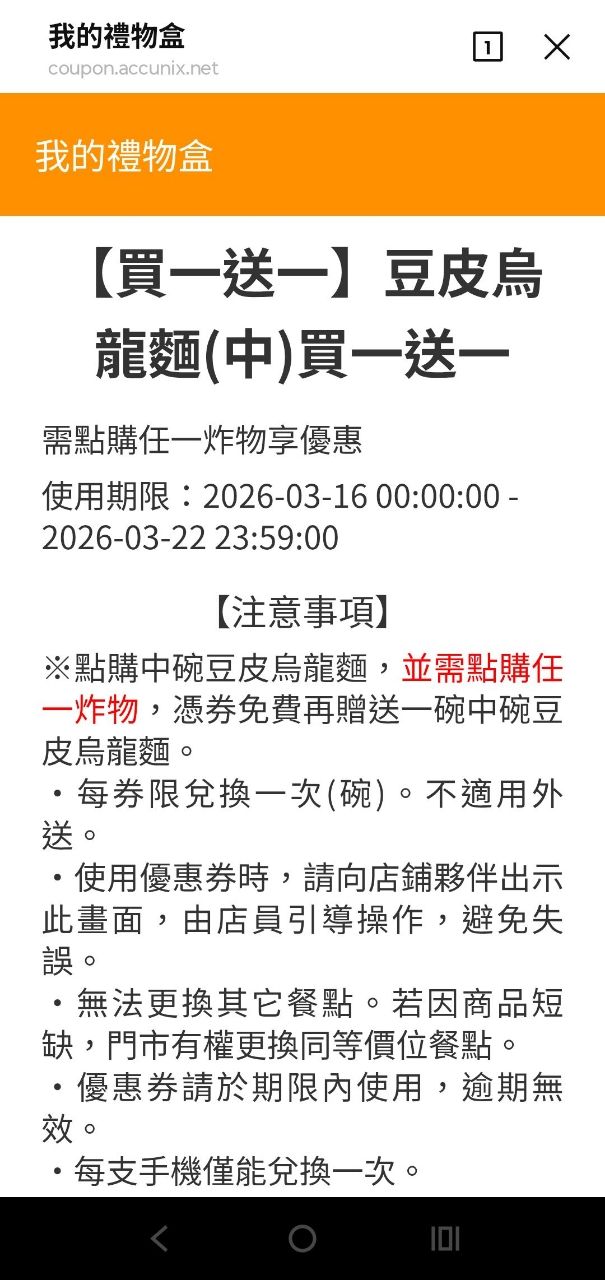
Task: Open the tab switcher showing 1 tab
Action: [x=487, y=47]
